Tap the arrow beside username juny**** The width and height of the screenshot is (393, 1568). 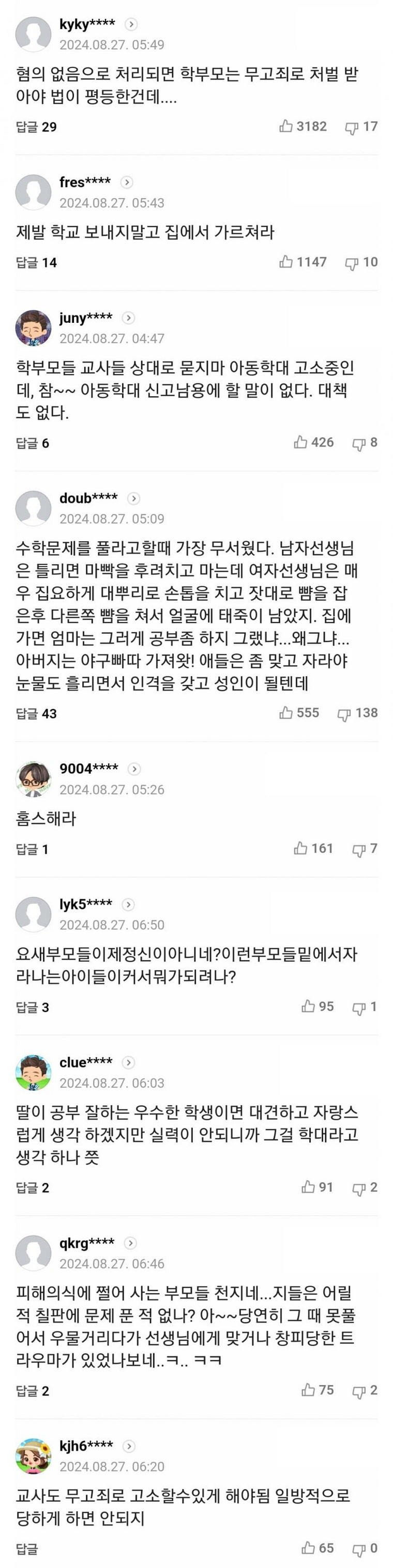pyautogui.click(x=129, y=318)
